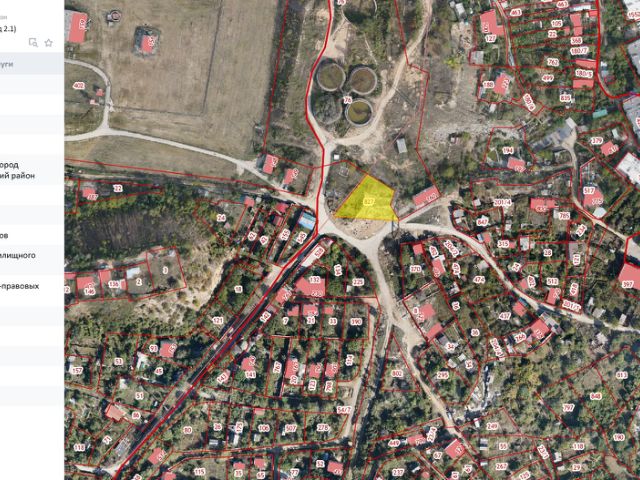Image resolution: width=640 pixels, height=480 pixels.
Task: Add this parcel to favorites with the star
Action: [x=49, y=42]
